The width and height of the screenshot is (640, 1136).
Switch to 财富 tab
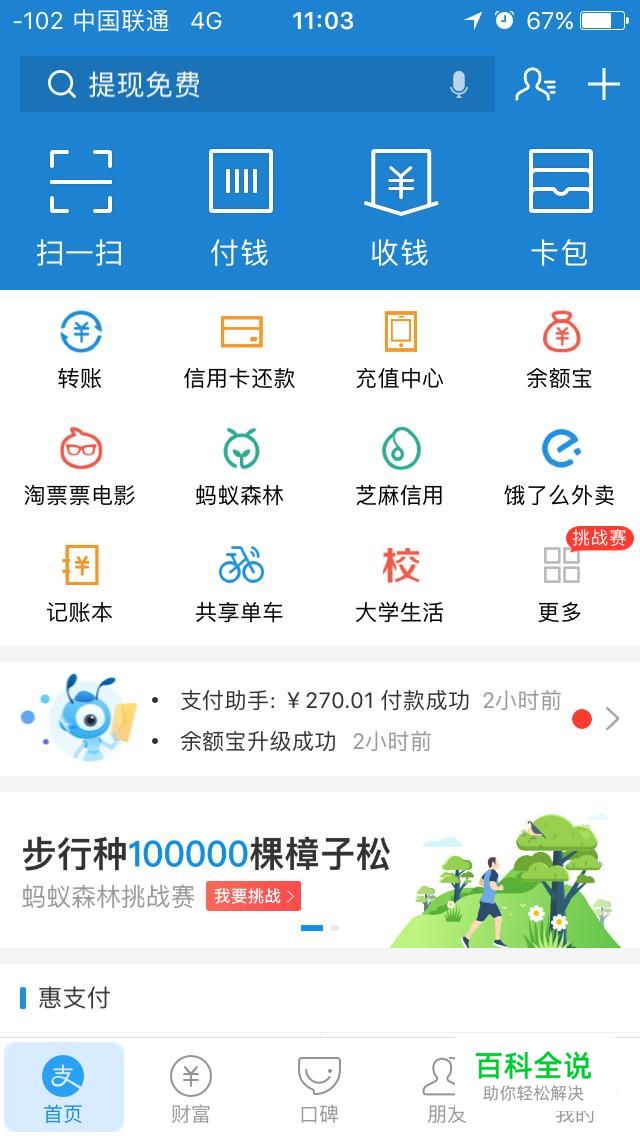190,1088
